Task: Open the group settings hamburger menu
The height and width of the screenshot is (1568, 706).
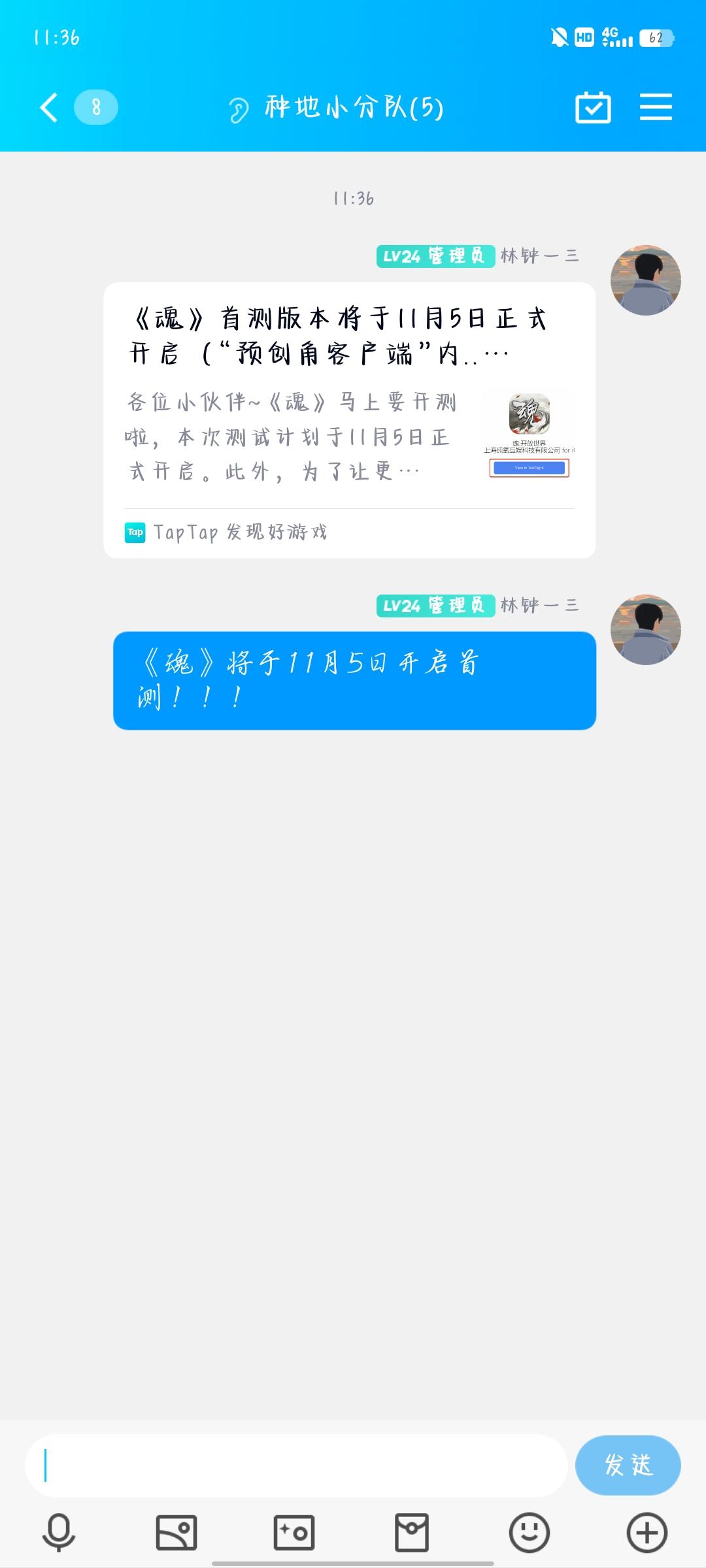Action: pos(656,106)
